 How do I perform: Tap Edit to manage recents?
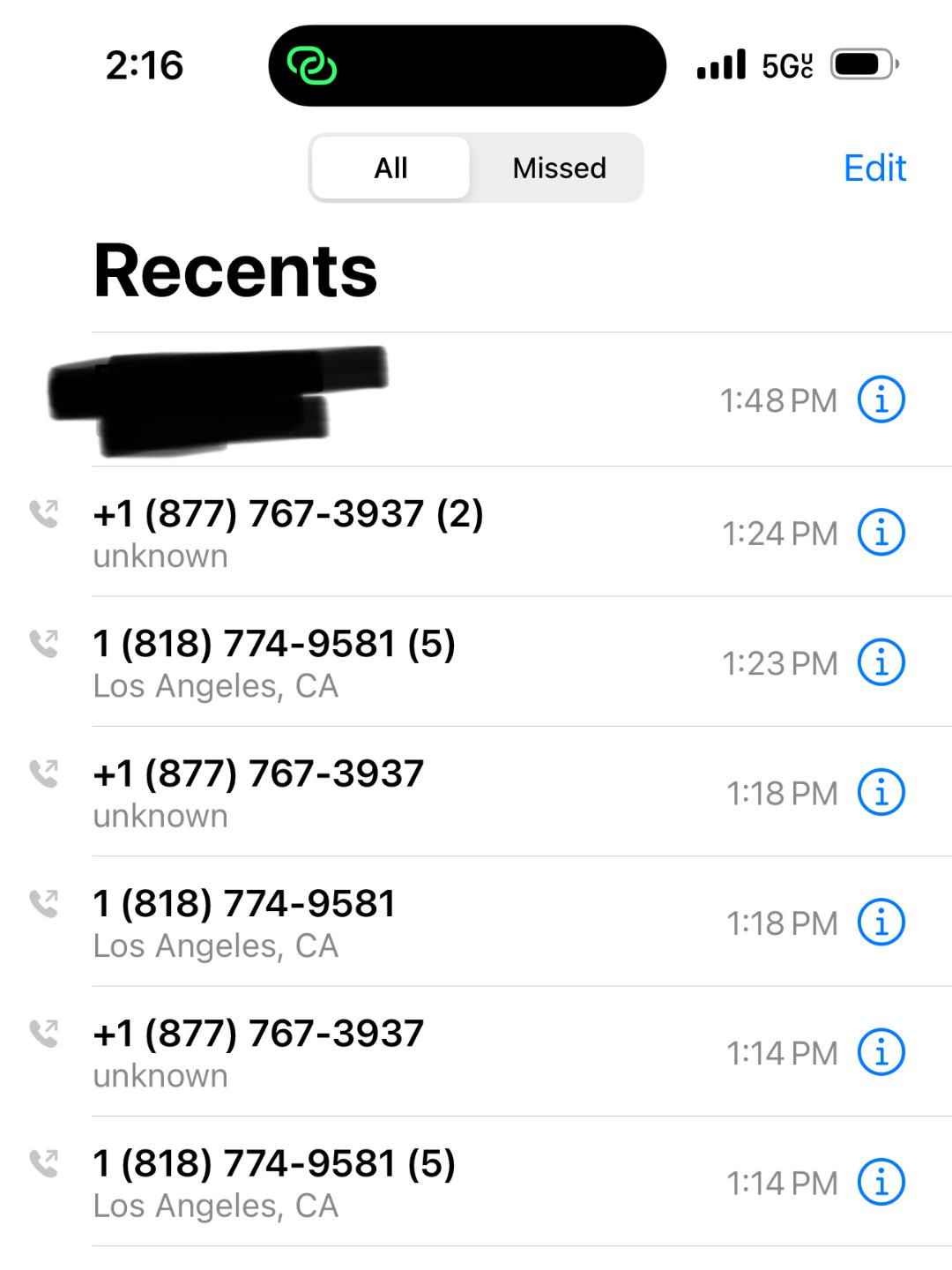[x=874, y=168]
